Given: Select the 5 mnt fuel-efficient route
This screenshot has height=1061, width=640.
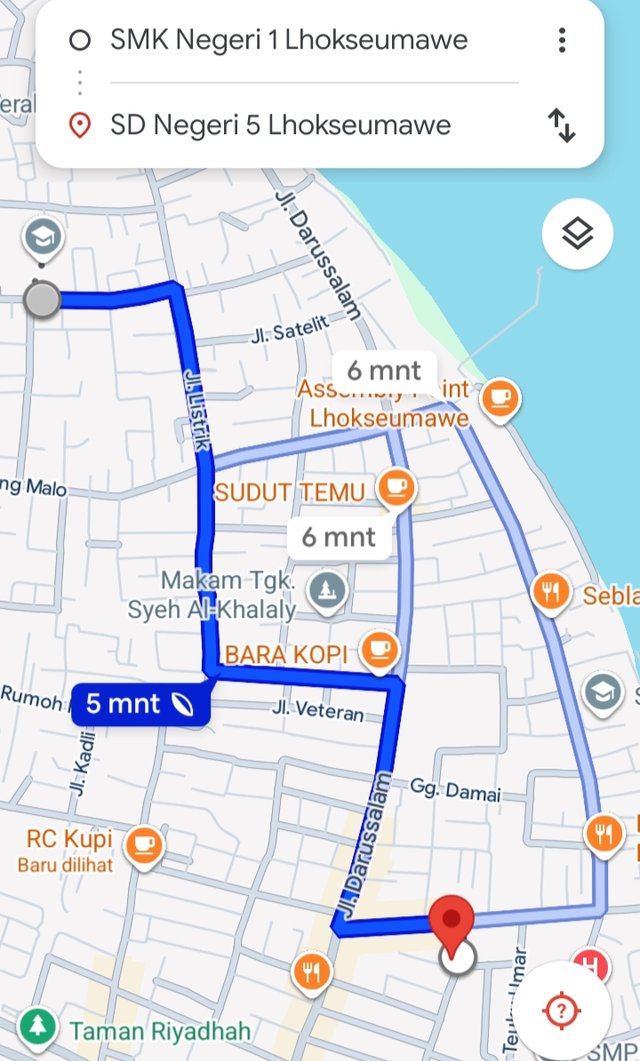Looking at the screenshot, I should pos(140,704).
